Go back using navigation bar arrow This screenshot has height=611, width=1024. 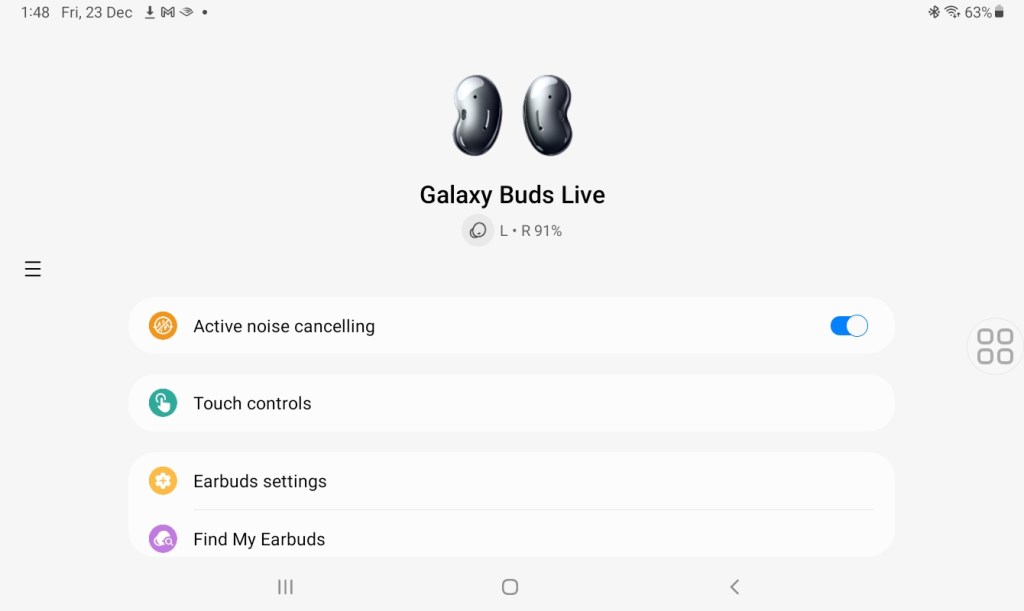[x=734, y=587]
